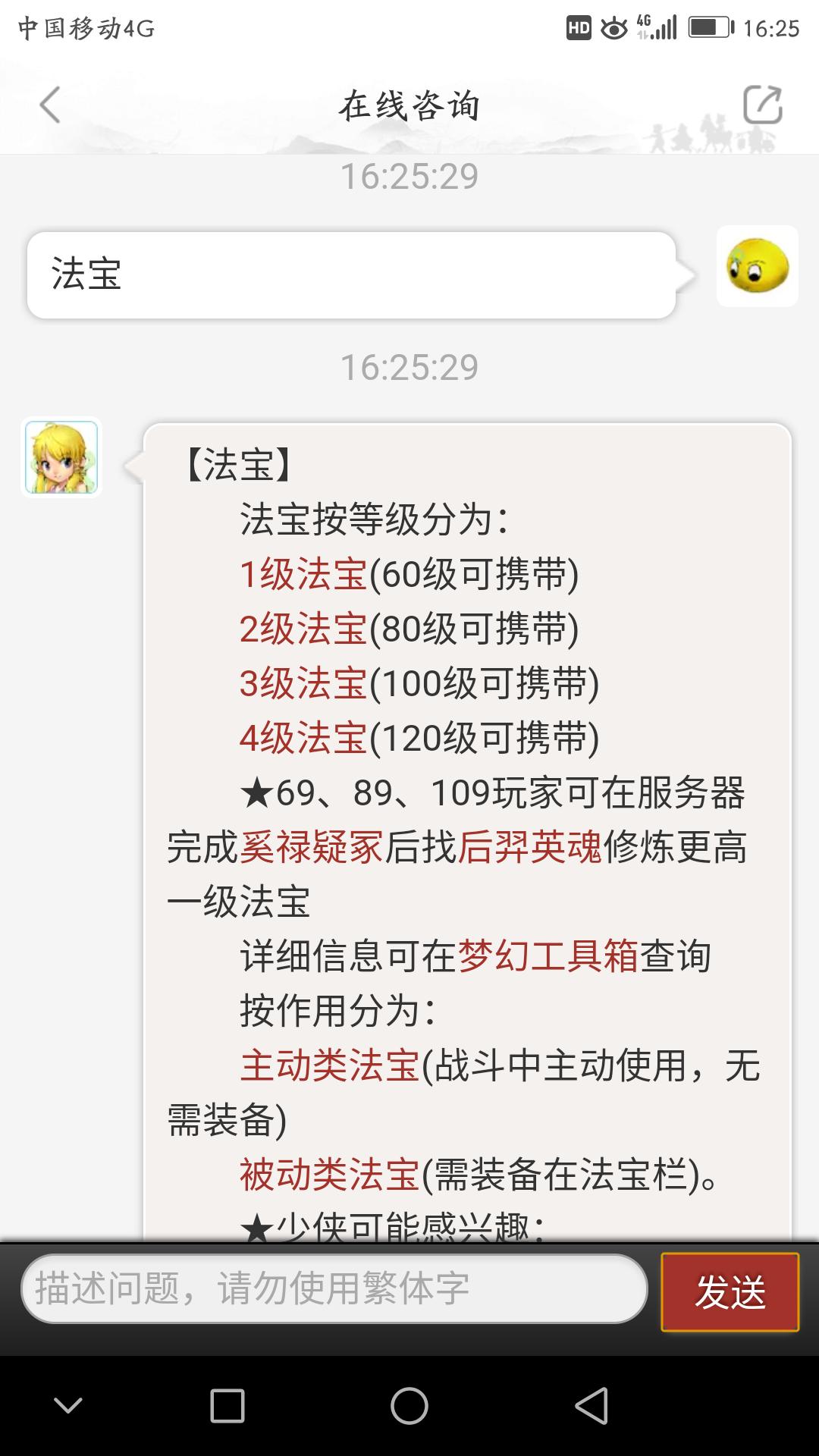The width and height of the screenshot is (819, 1456).
Task: Tap the 描述问题 message input field
Action: coord(334,1288)
